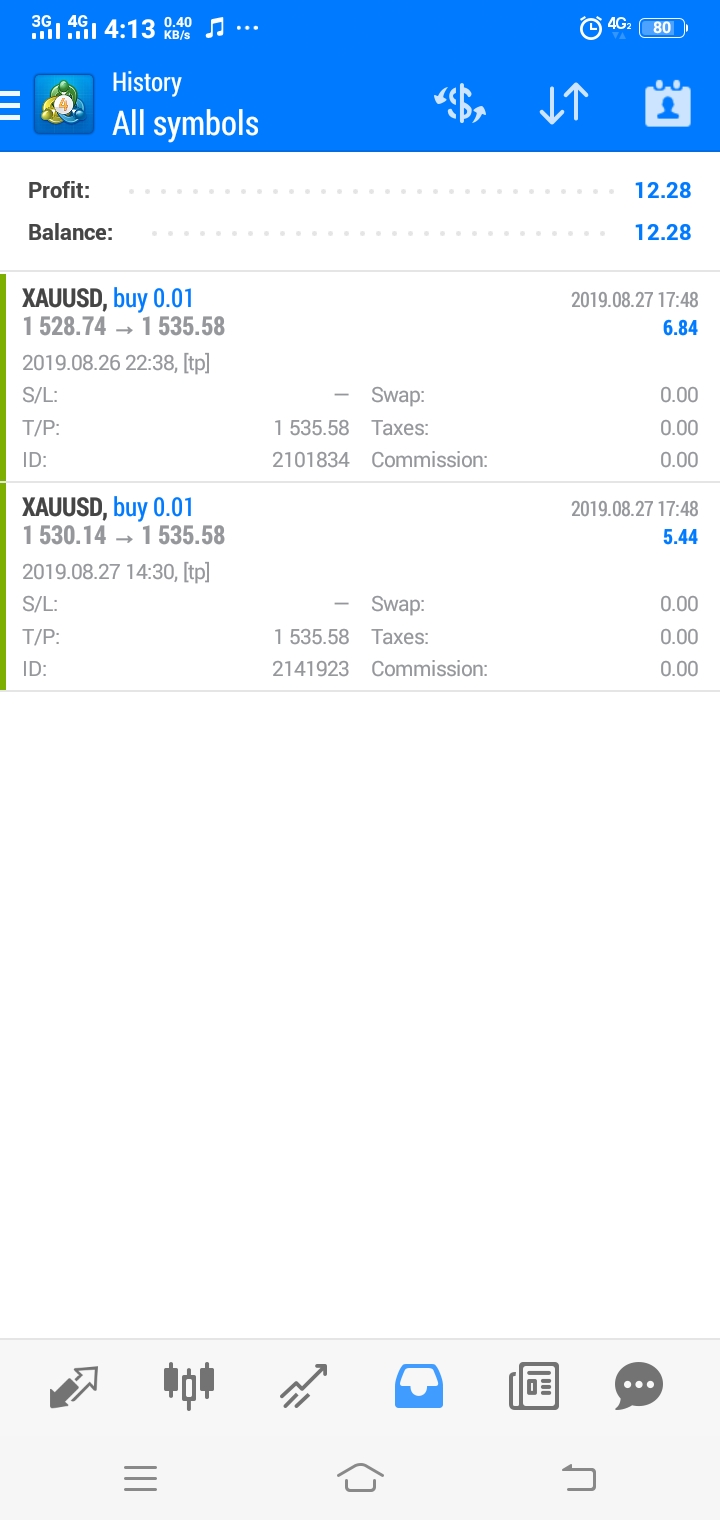Viewport: 720px width, 1520px height.
Task: Switch to the Trade tab
Action: pyautogui.click(x=303, y=1387)
